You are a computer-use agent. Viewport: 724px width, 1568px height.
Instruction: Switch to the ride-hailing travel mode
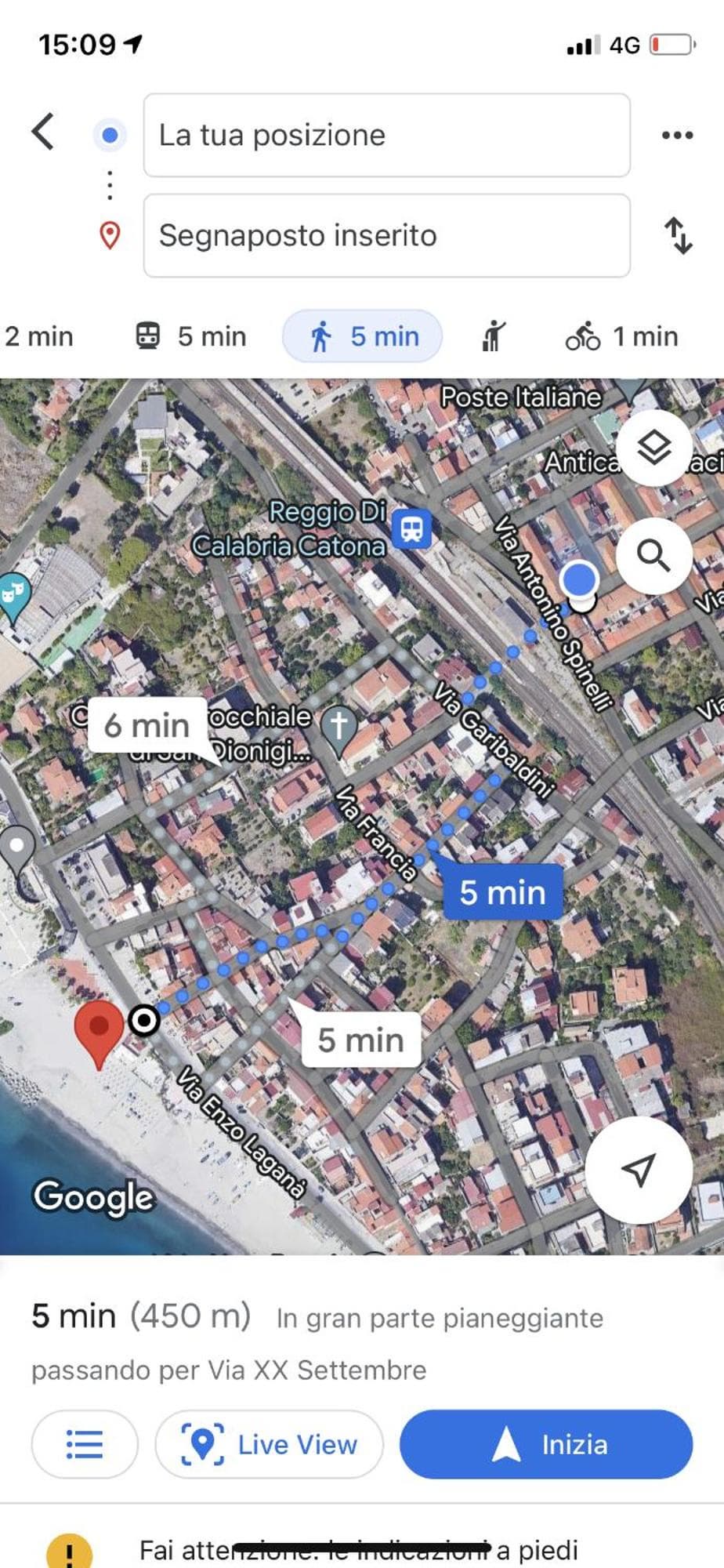click(493, 336)
